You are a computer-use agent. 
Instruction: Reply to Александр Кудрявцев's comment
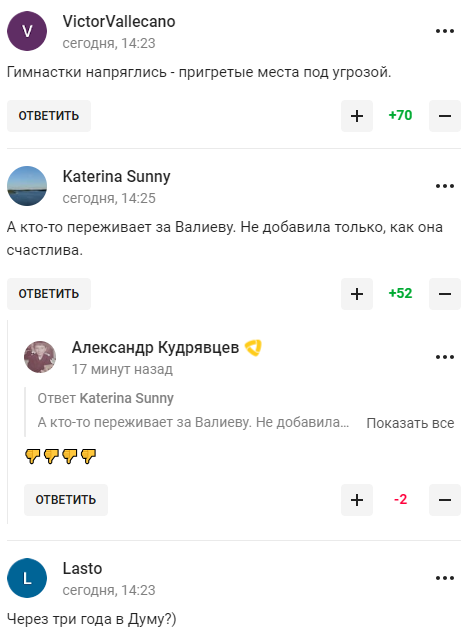tap(66, 500)
